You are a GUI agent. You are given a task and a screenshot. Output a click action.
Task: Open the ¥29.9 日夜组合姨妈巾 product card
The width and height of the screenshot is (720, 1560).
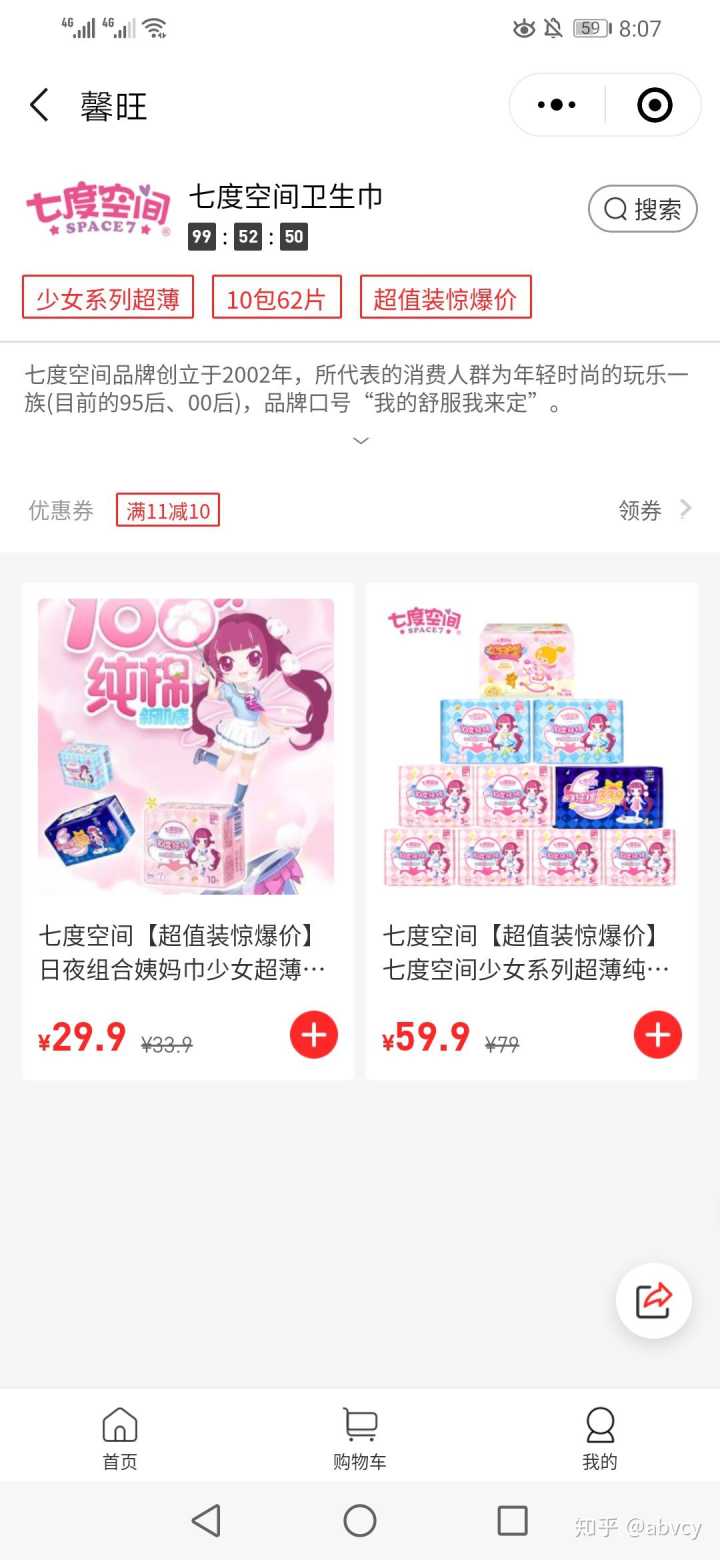pyautogui.click(x=187, y=760)
